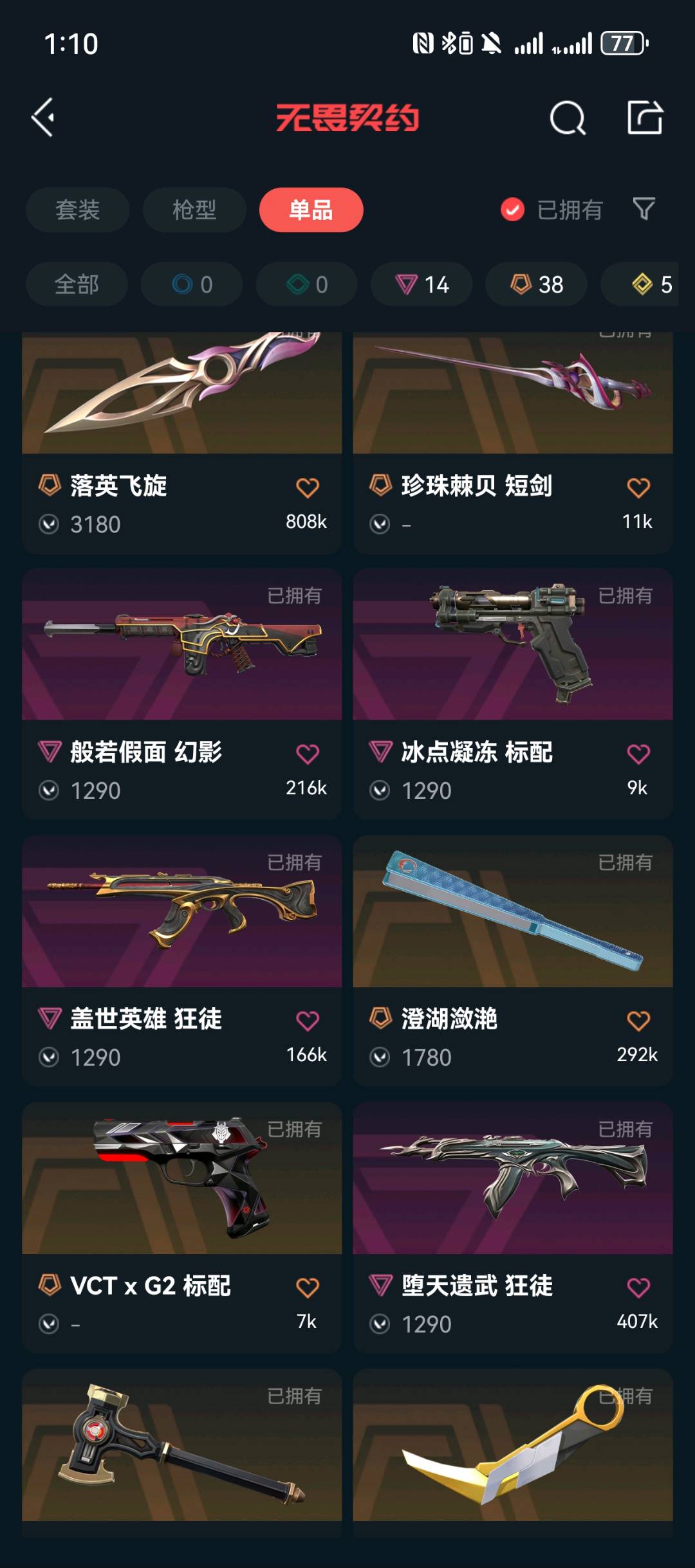The image size is (695, 1568).
Task: Switch to the 枪型 tab
Action: click(194, 210)
